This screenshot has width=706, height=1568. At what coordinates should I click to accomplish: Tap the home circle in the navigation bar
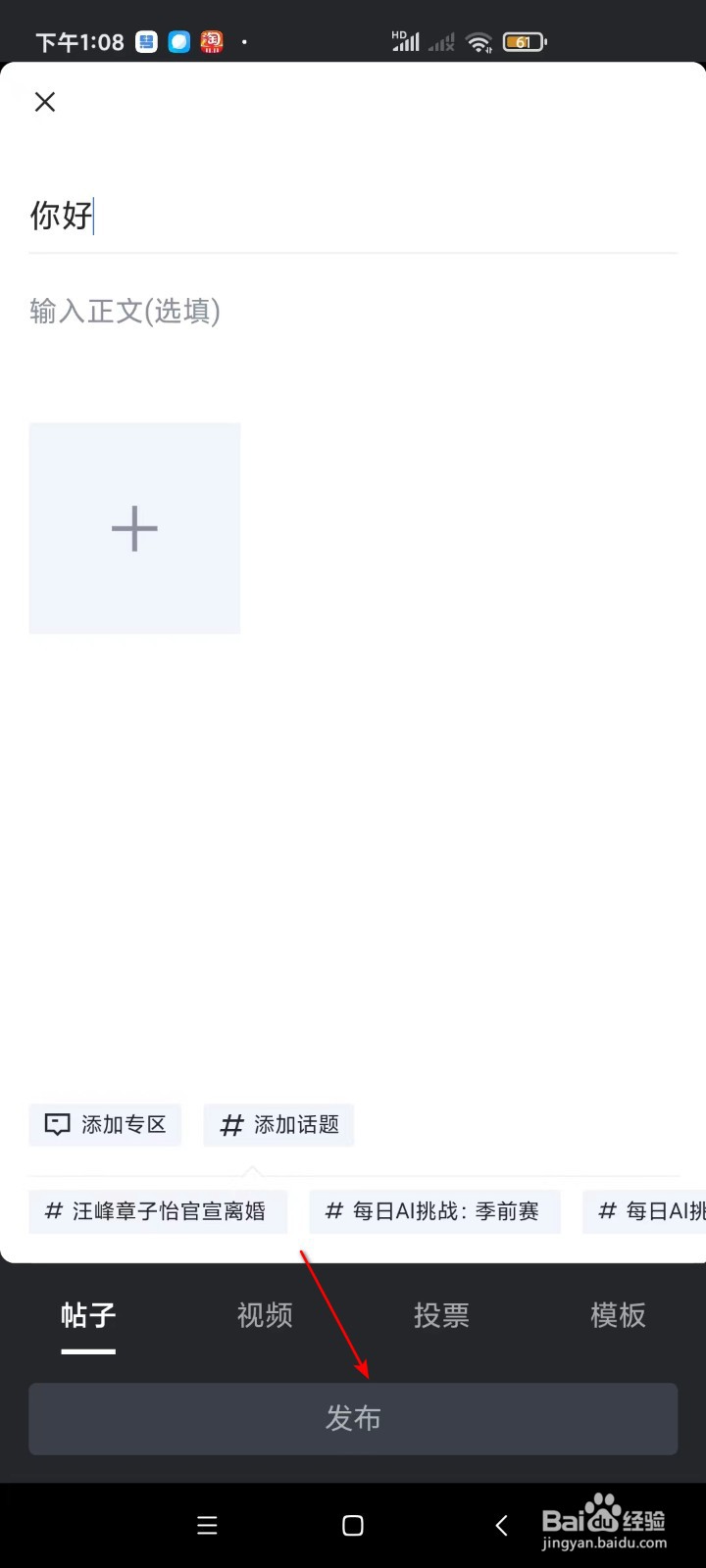click(x=352, y=1525)
